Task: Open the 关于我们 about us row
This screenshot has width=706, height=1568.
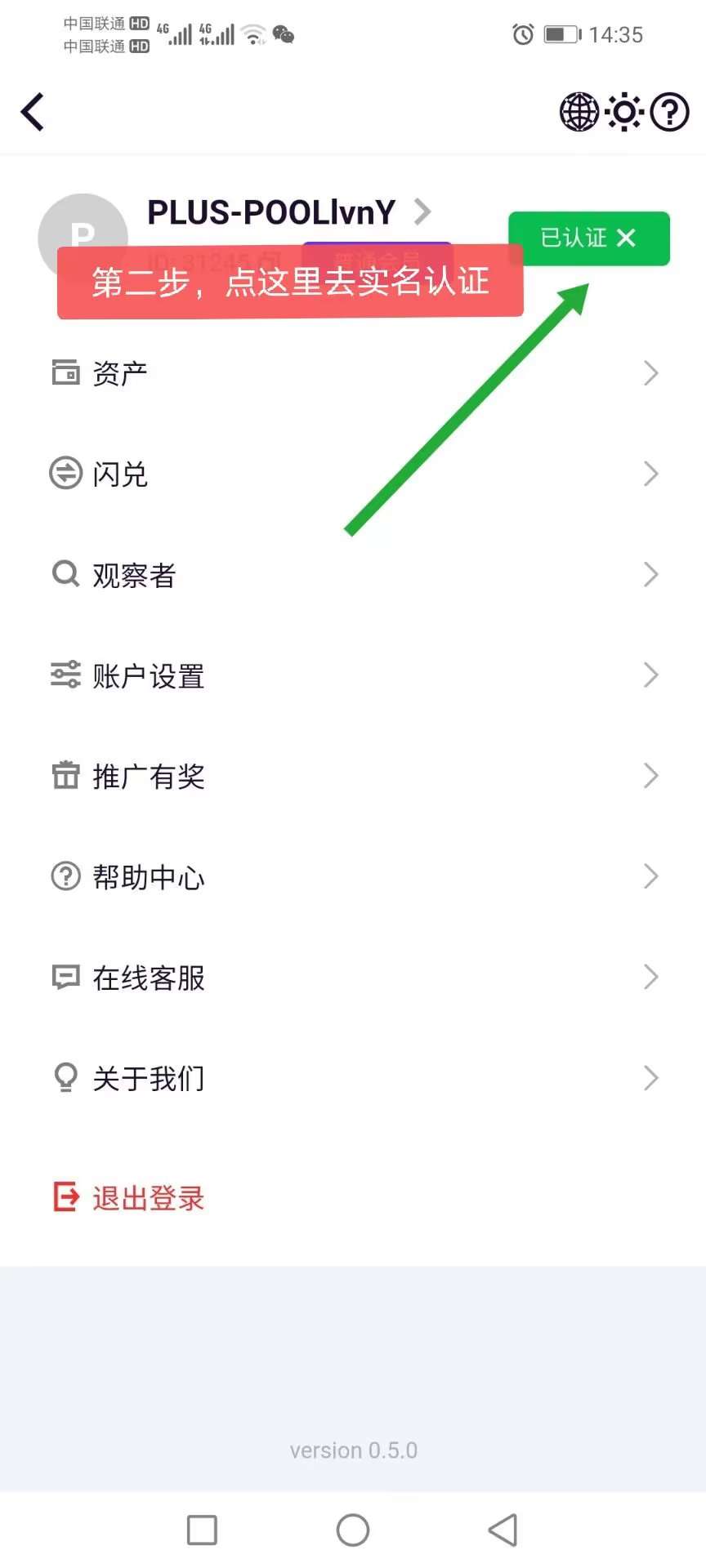Action: point(353,1078)
